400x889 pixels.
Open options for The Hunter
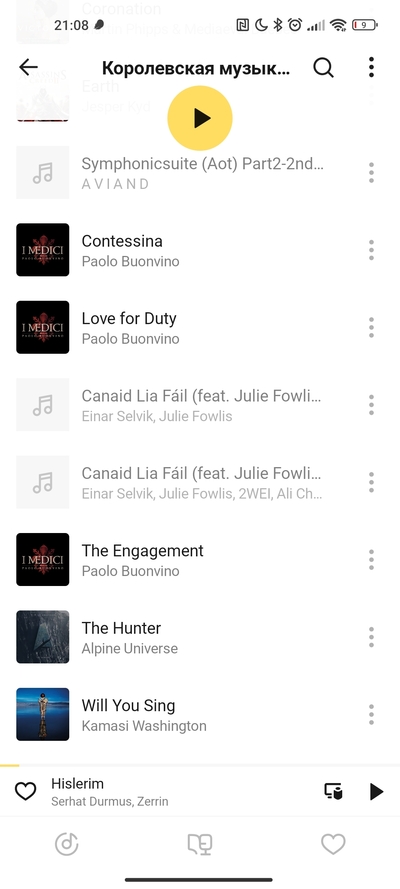371,637
